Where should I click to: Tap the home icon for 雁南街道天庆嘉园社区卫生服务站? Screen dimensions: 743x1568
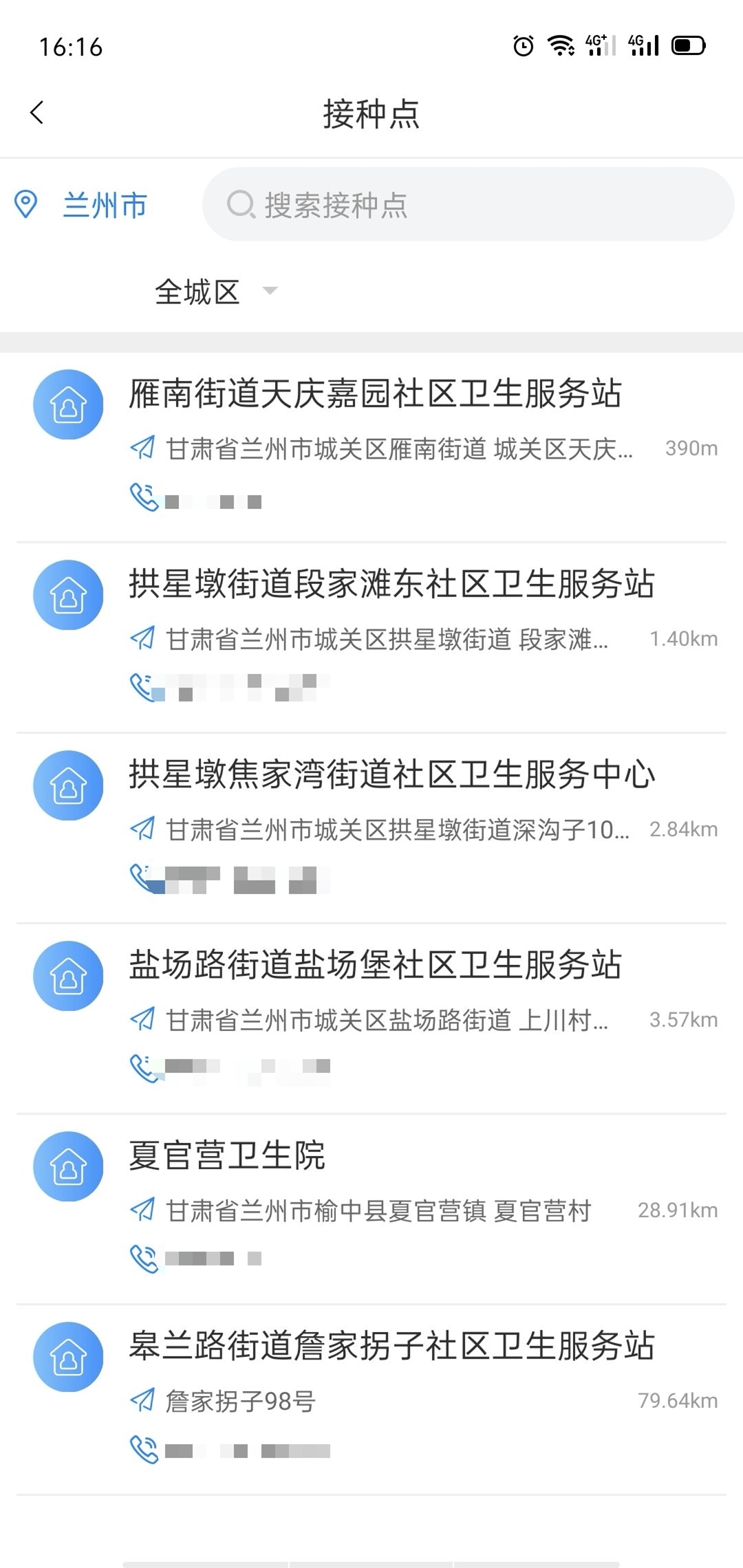(x=67, y=404)
